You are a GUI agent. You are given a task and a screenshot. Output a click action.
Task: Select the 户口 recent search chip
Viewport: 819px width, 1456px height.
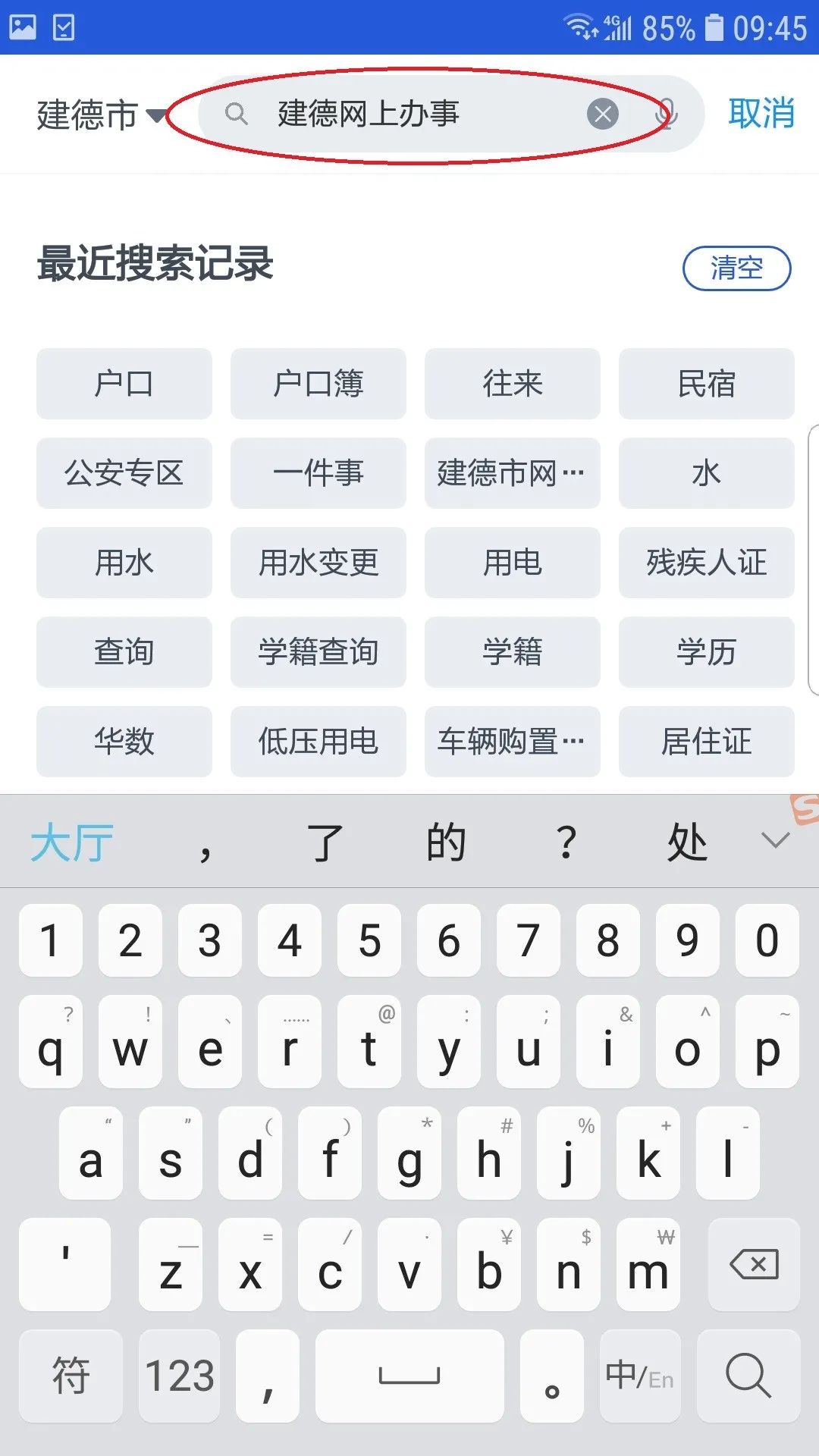(124, 384)
